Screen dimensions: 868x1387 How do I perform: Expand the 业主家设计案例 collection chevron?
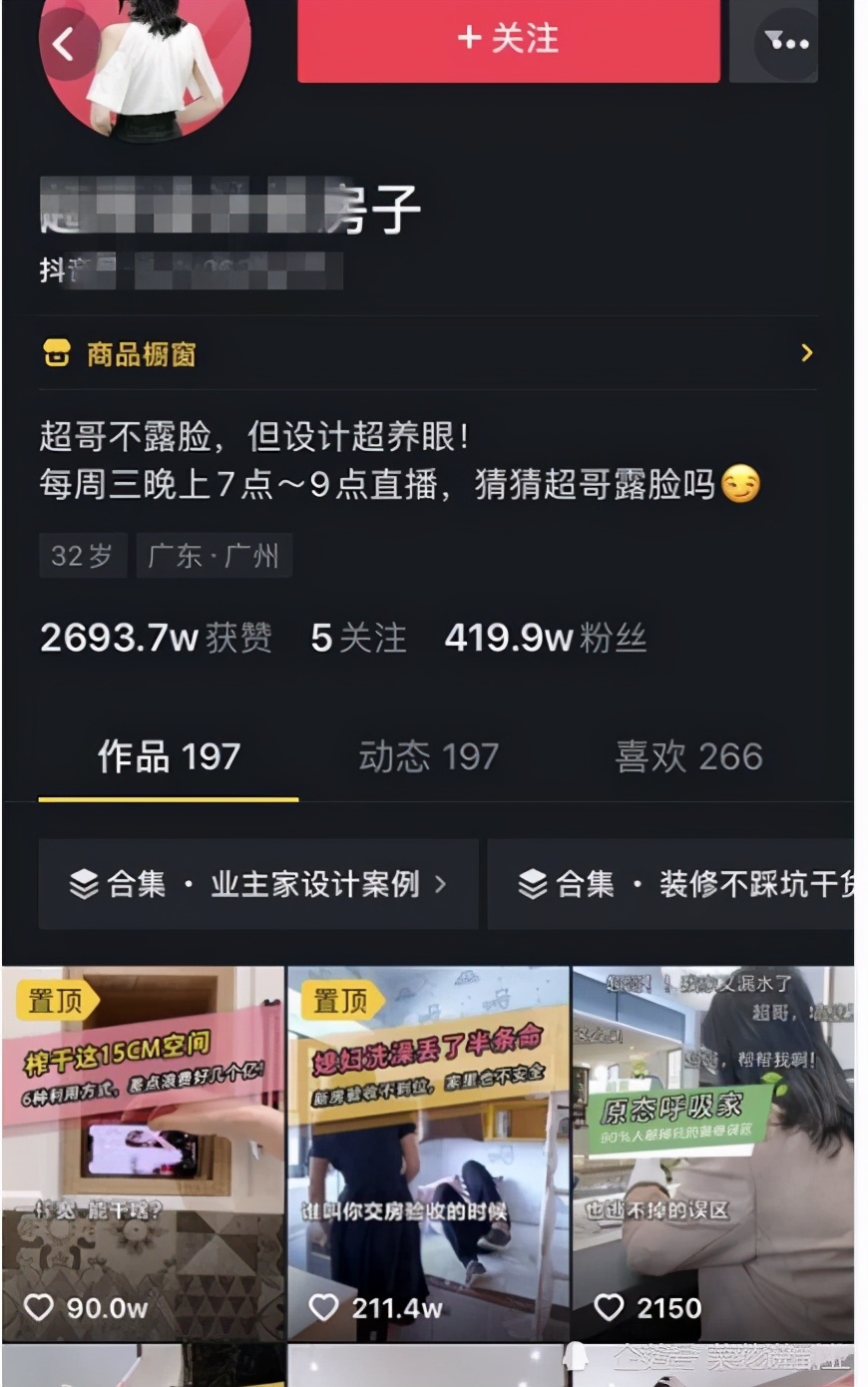(443, 884)
